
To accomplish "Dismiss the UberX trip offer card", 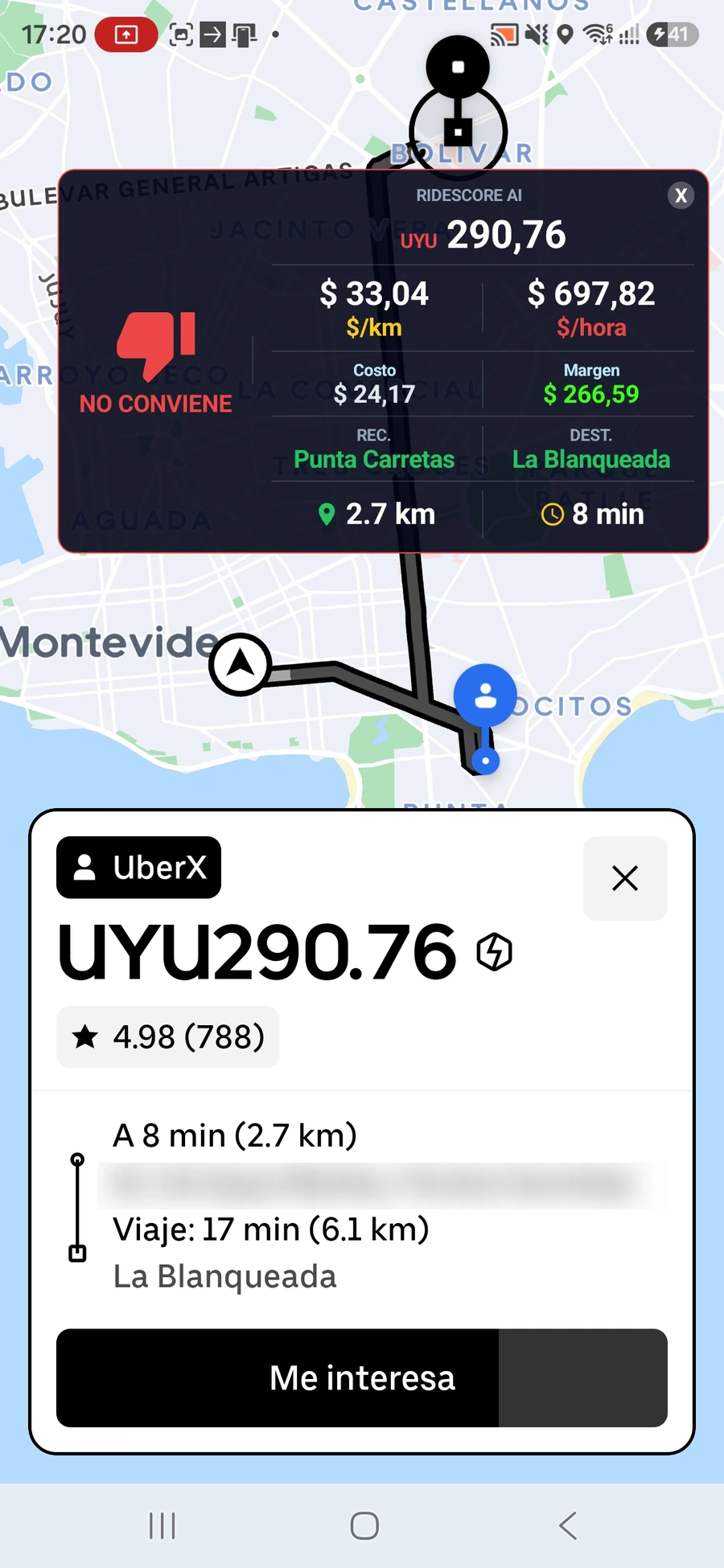I will coord(625,878).
